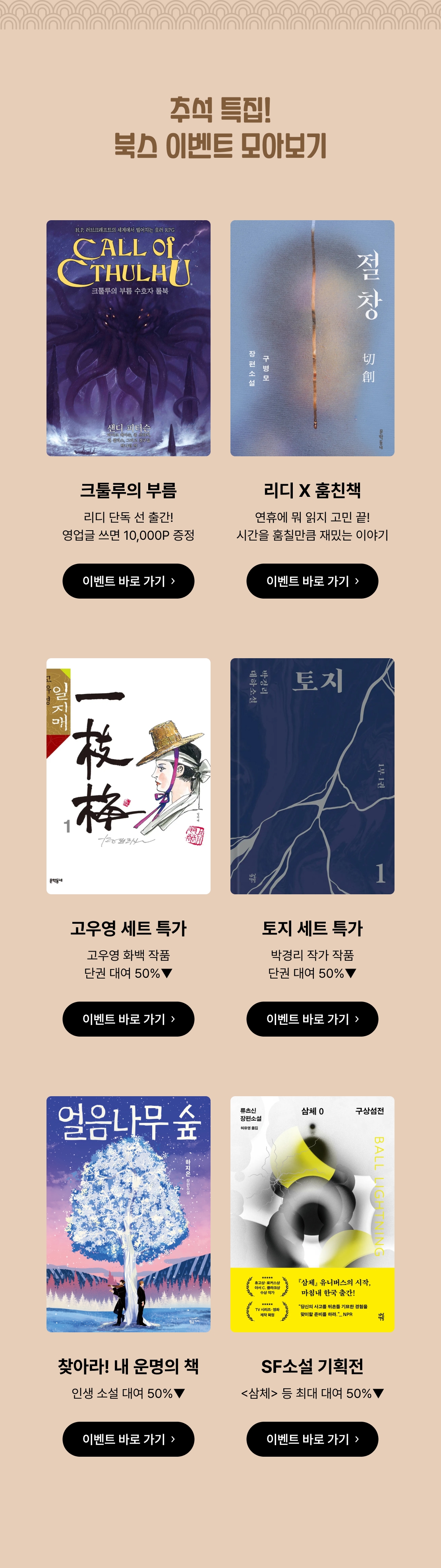The image size is (441, 1568).
Task: Open the 고우영 세트 특가 event button
Action: click(128, 1018)
